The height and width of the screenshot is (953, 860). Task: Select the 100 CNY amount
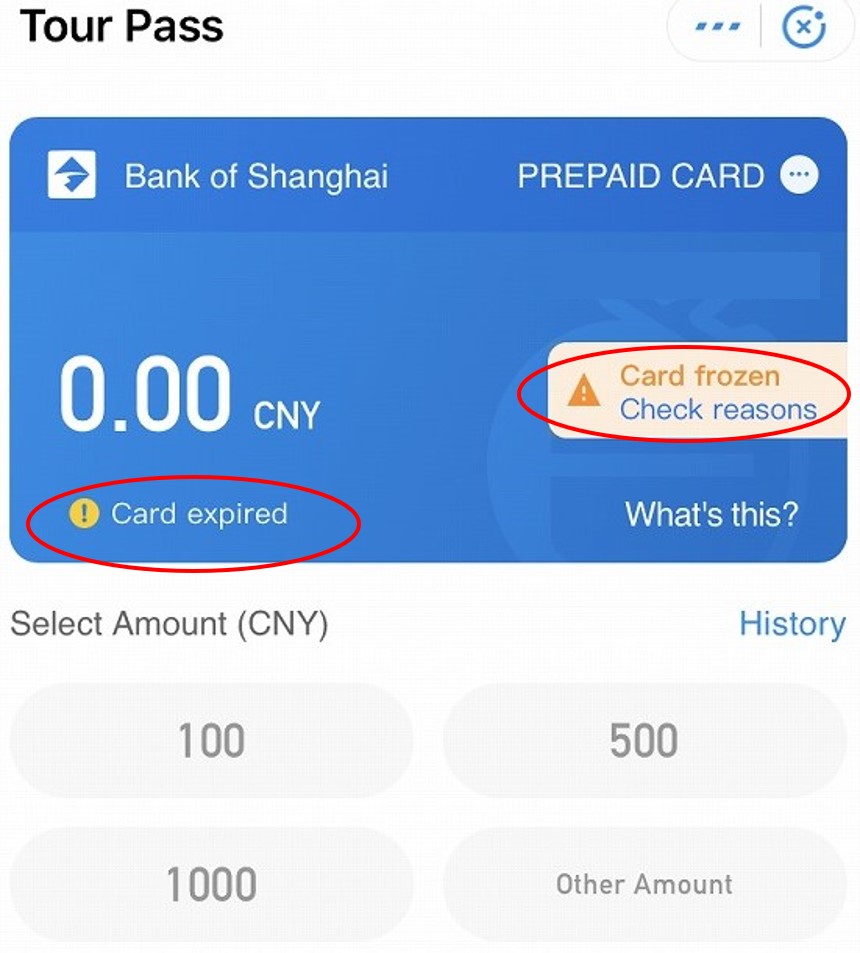pyautogui.click(x=211, y=741)
